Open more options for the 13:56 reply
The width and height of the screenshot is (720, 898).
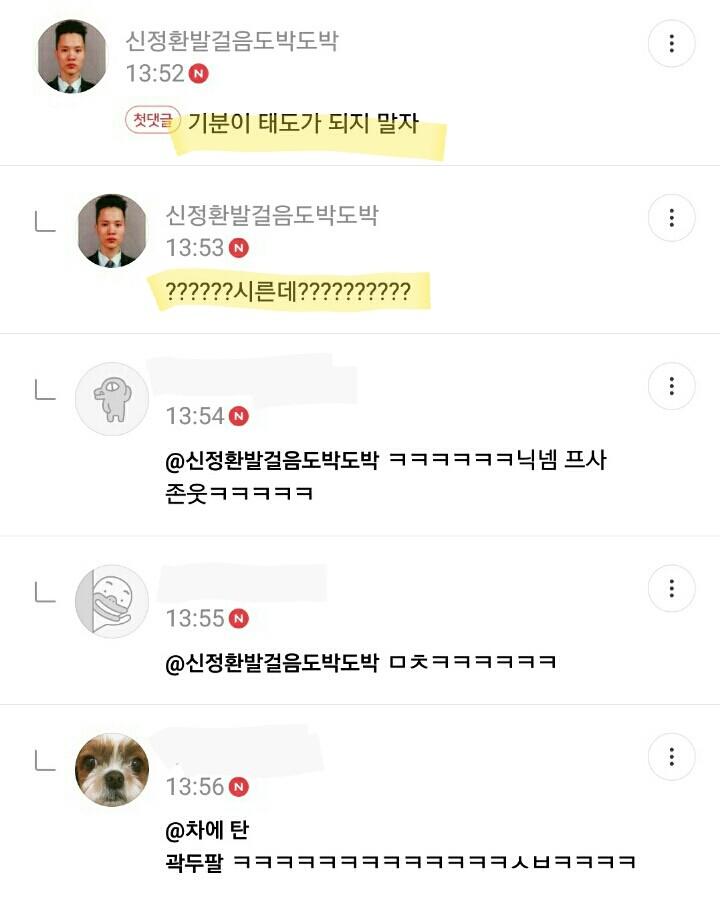(x=672, y=756)
